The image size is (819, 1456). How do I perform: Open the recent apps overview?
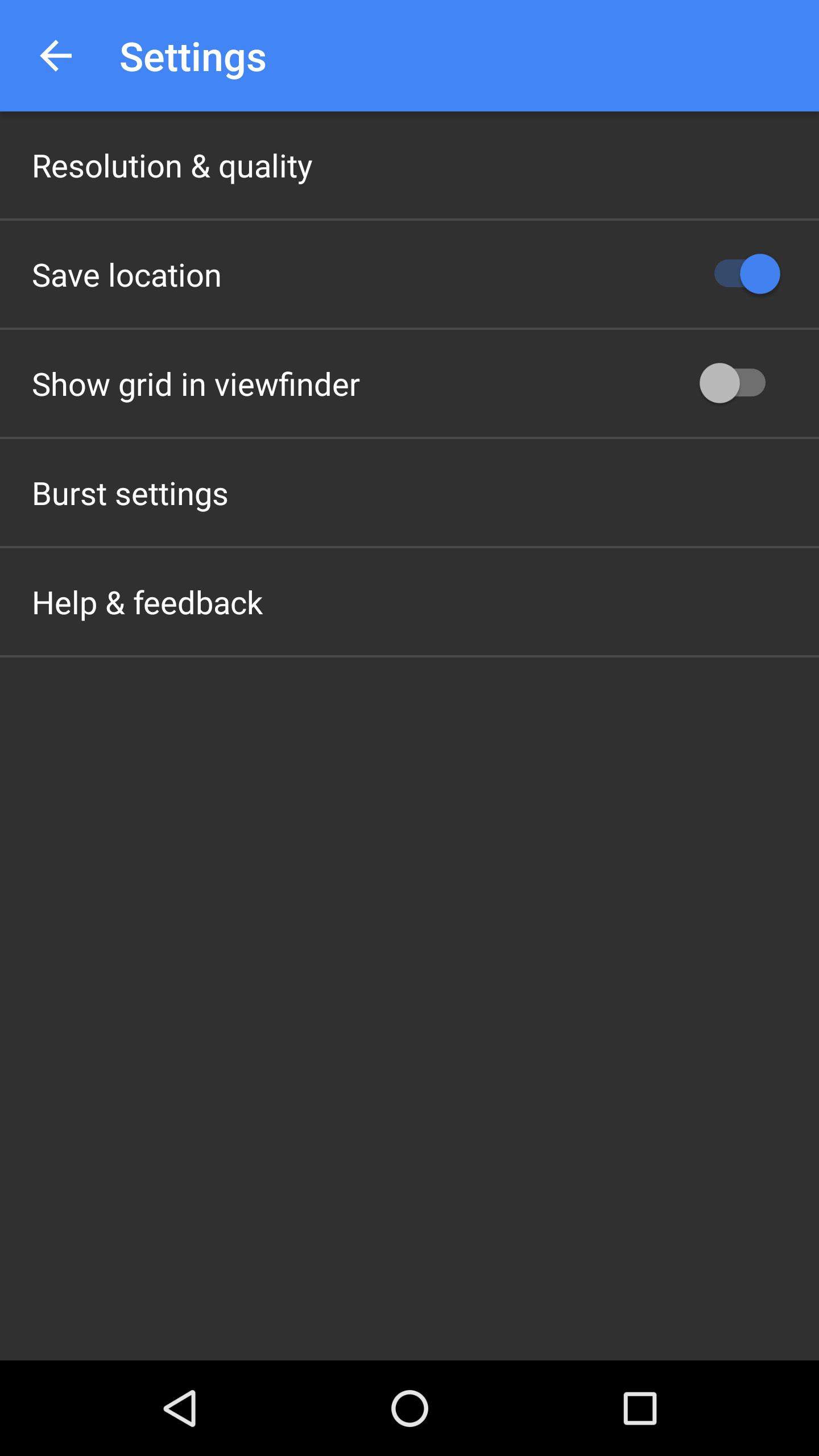click(x=640, y=1408)
